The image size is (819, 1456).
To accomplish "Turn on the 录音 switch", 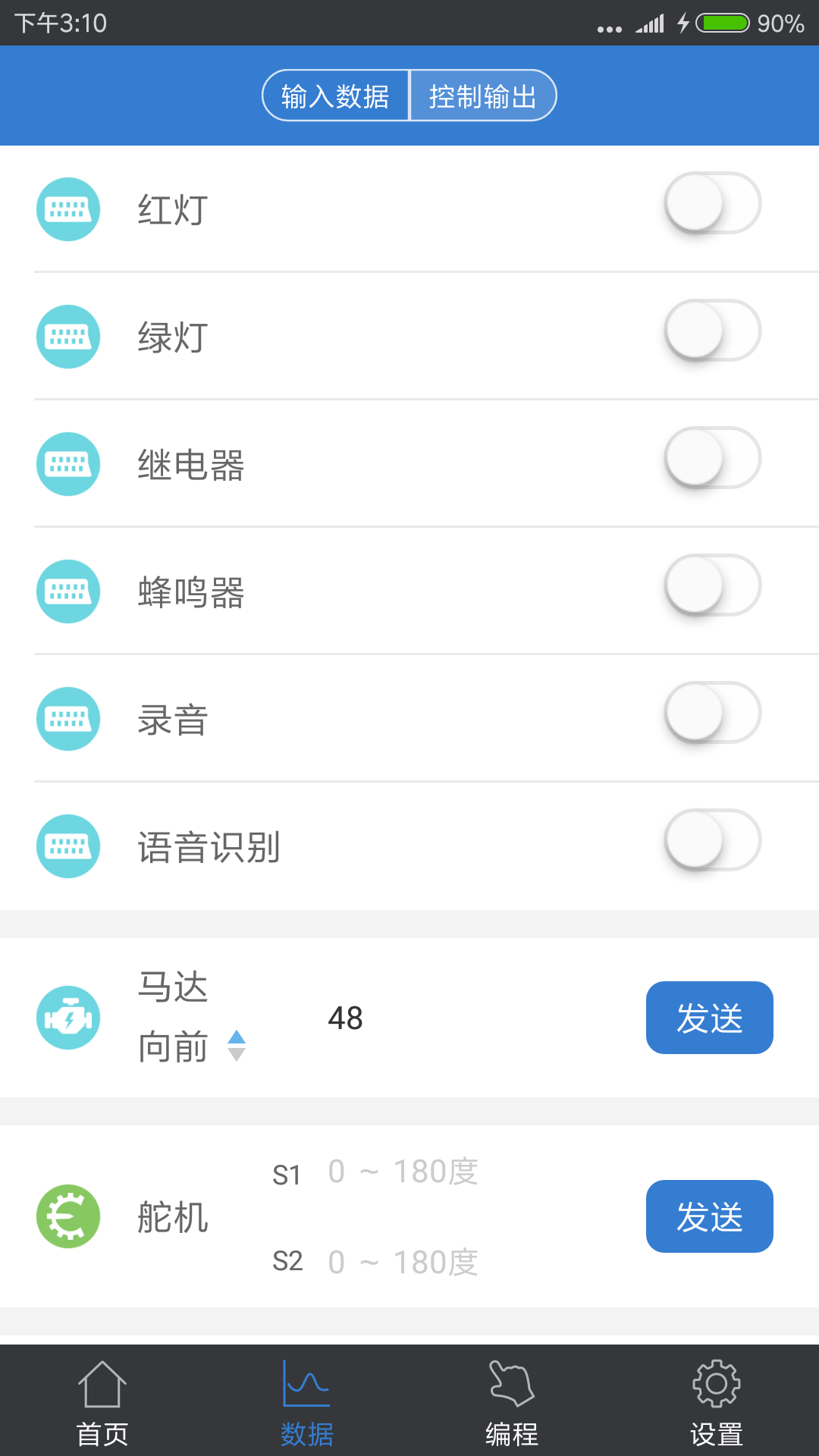I will tap(711, 713).
